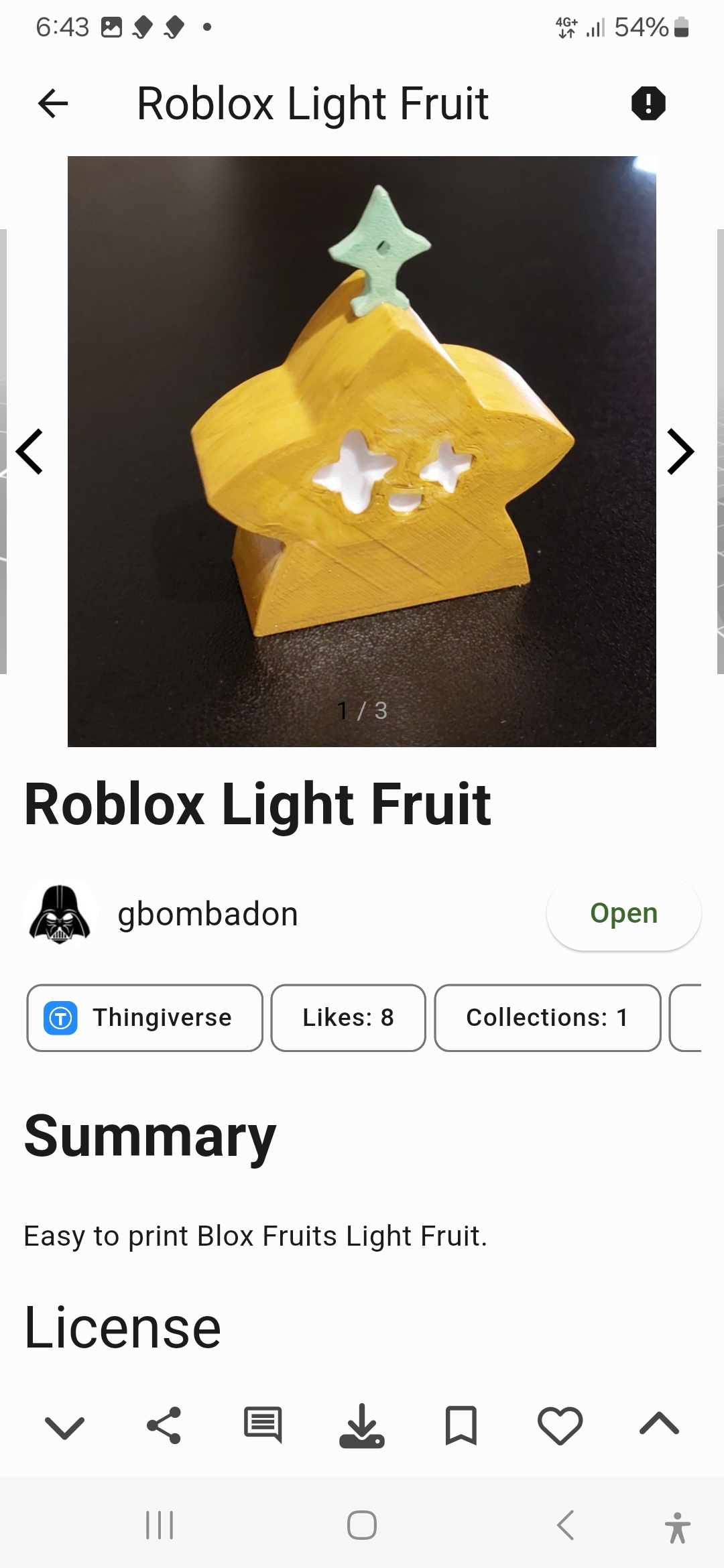
Task: Tap the Likes: 8 chip
Action: point(348,1018)
